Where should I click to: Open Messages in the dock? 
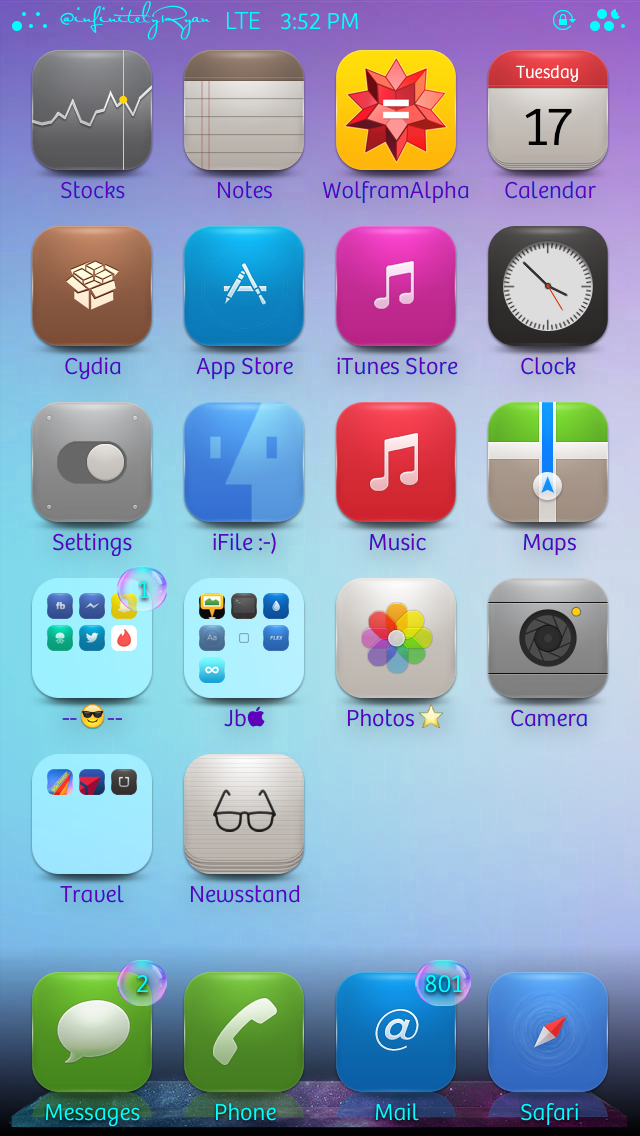(92, 1032)
